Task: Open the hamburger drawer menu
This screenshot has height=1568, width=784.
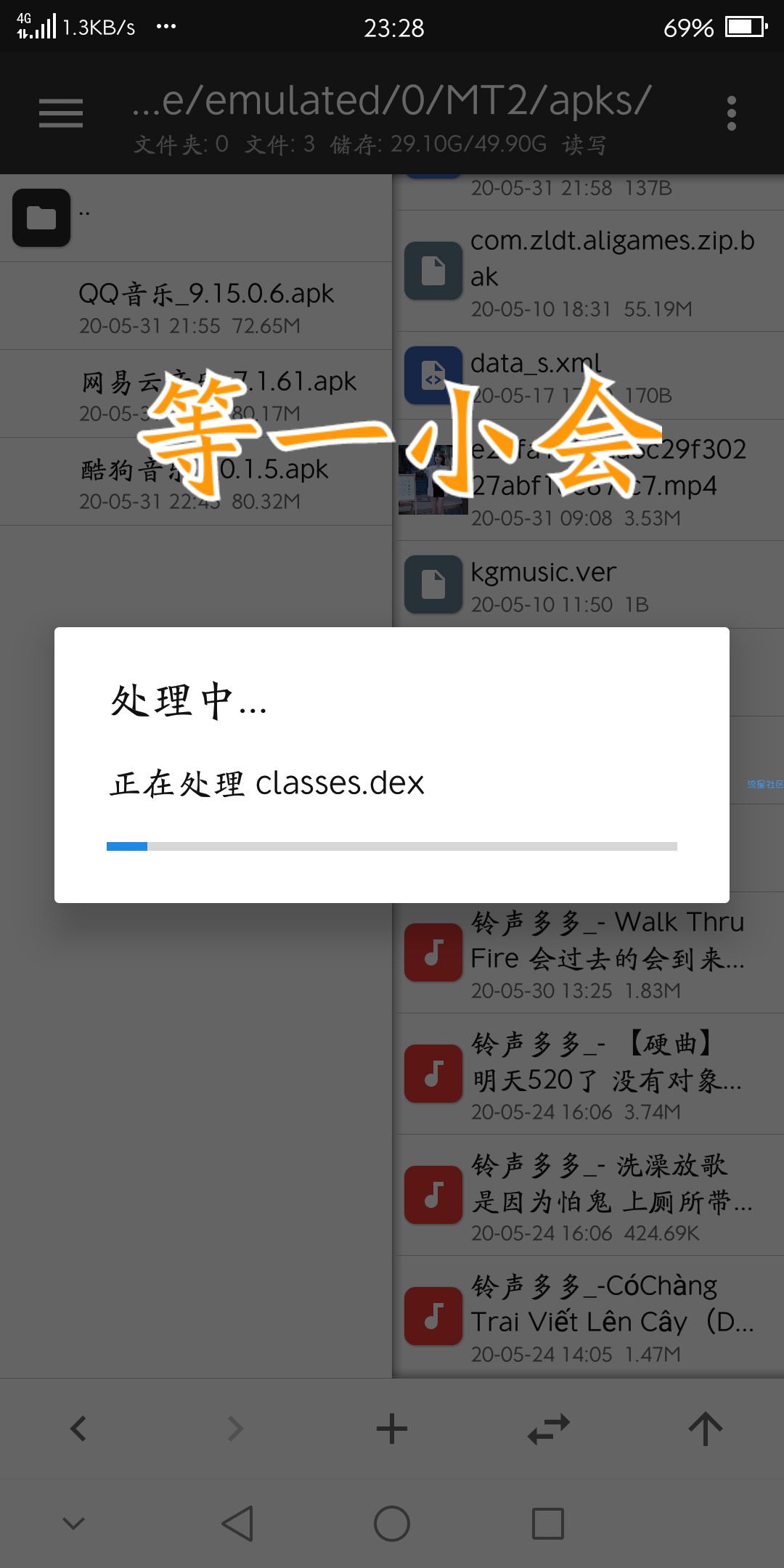Action: click(61, 113)
